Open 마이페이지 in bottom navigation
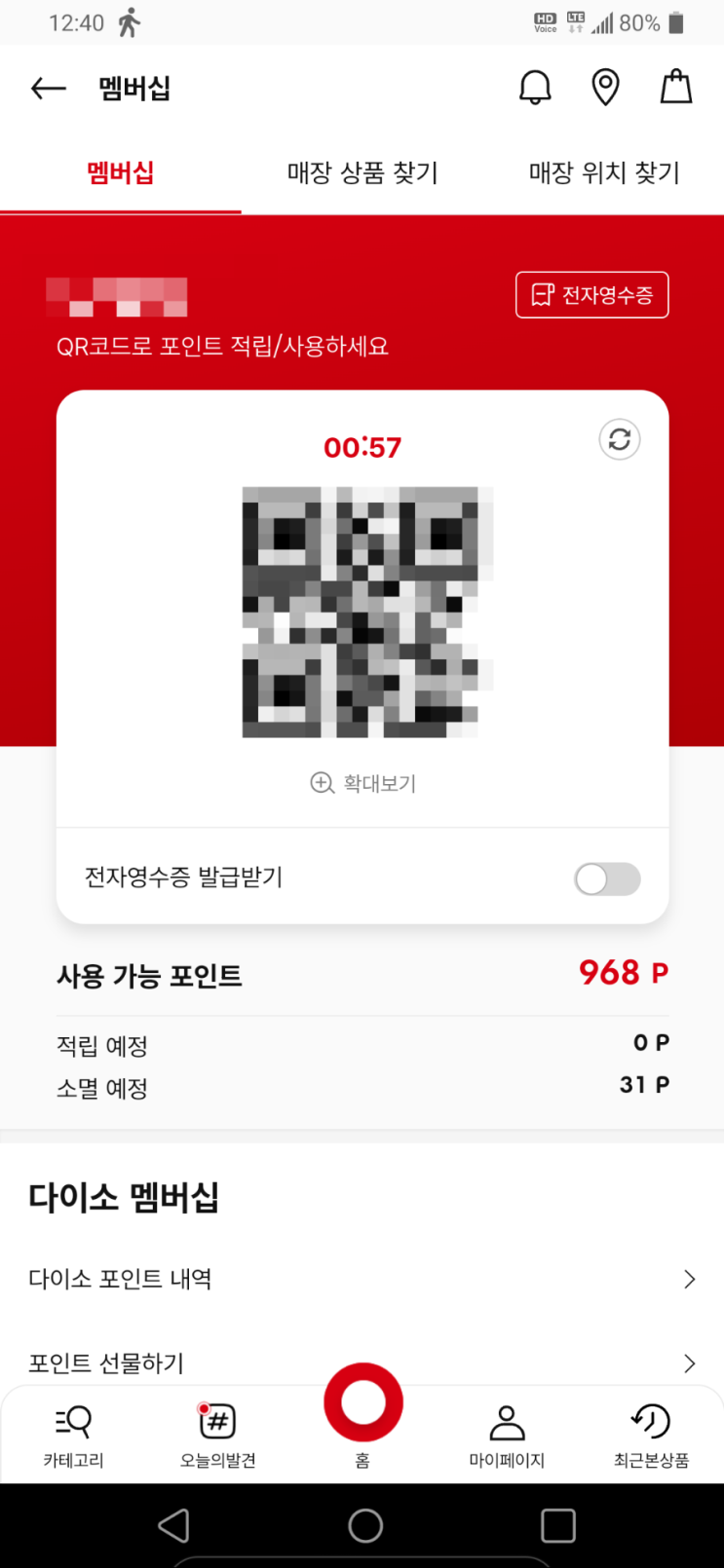 point(507,1436)
